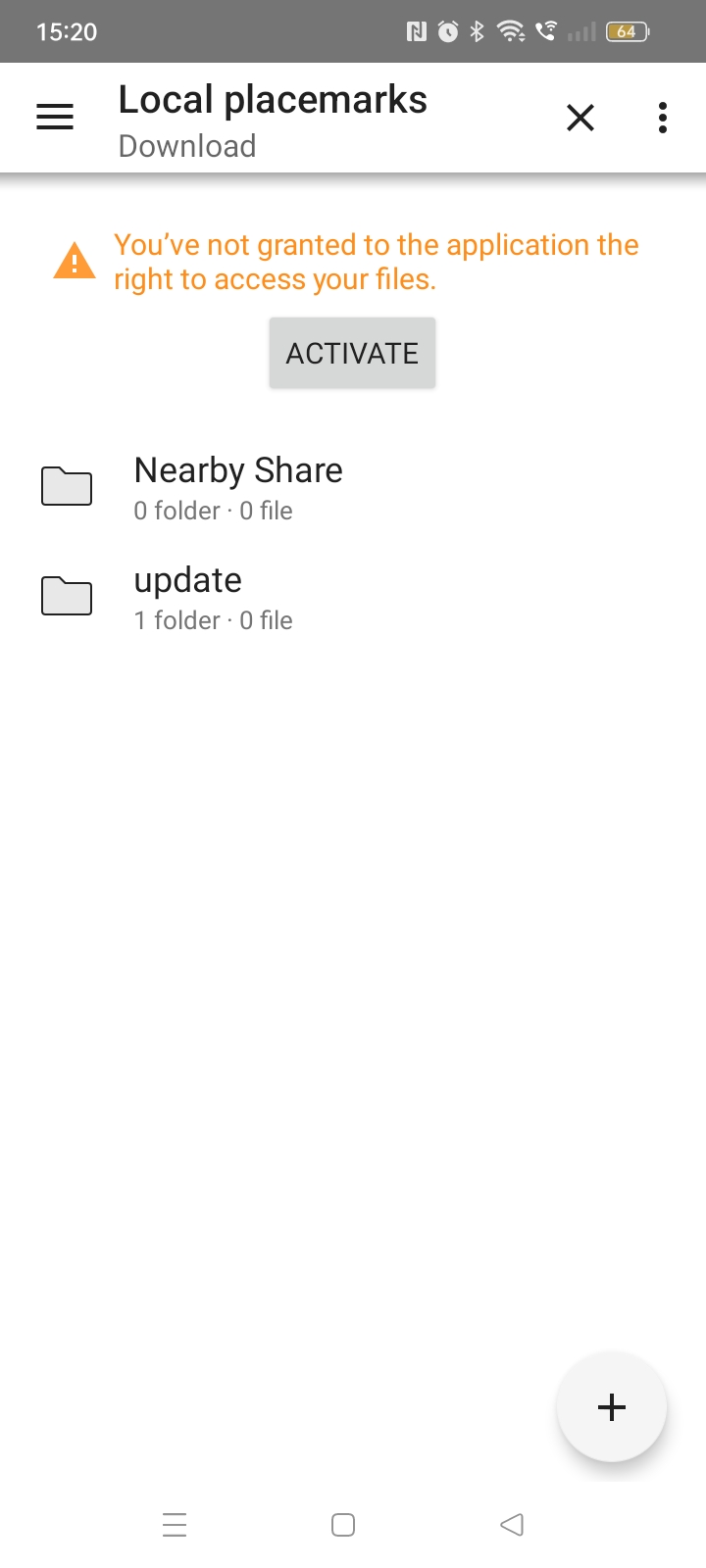Go to the home screen via system button
The height and width of the screenshot is (1568, 706).
(x=343, y=1525)
